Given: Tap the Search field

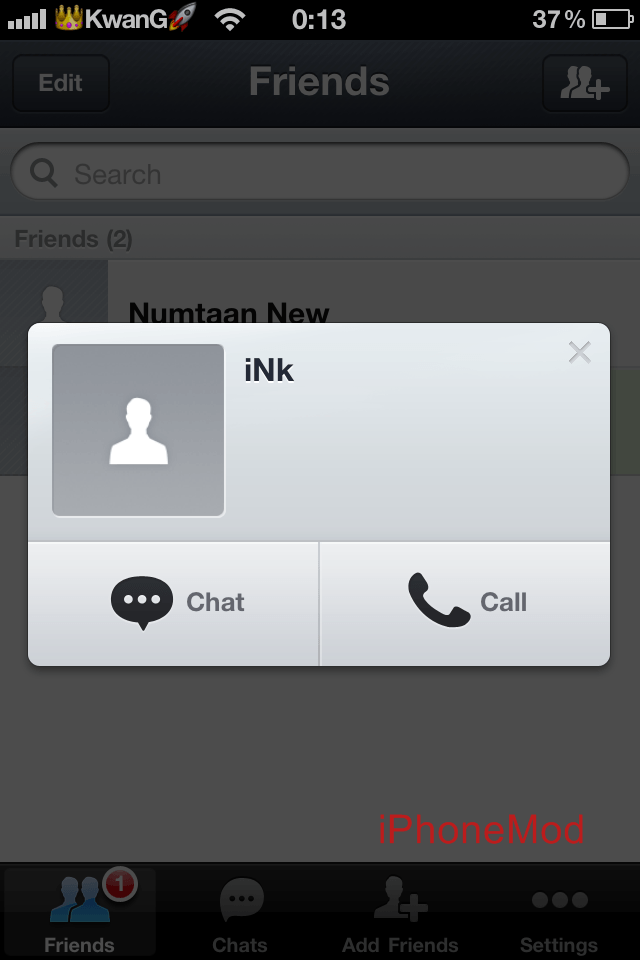Looking at the screenshot, I should (x=320, y=174).
